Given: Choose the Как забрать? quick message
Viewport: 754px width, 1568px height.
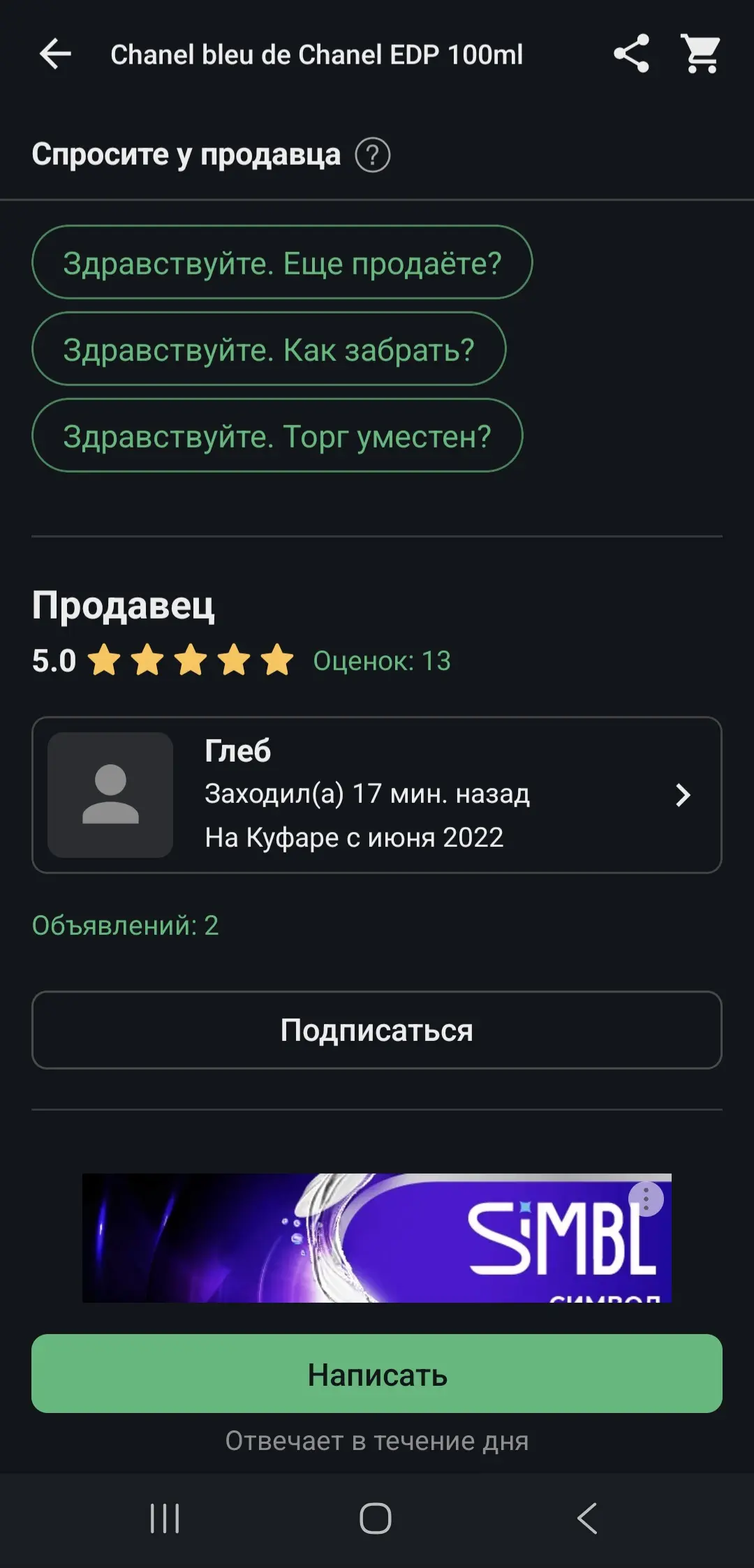Looking at the screenshot, I should [x=269, y=349].
